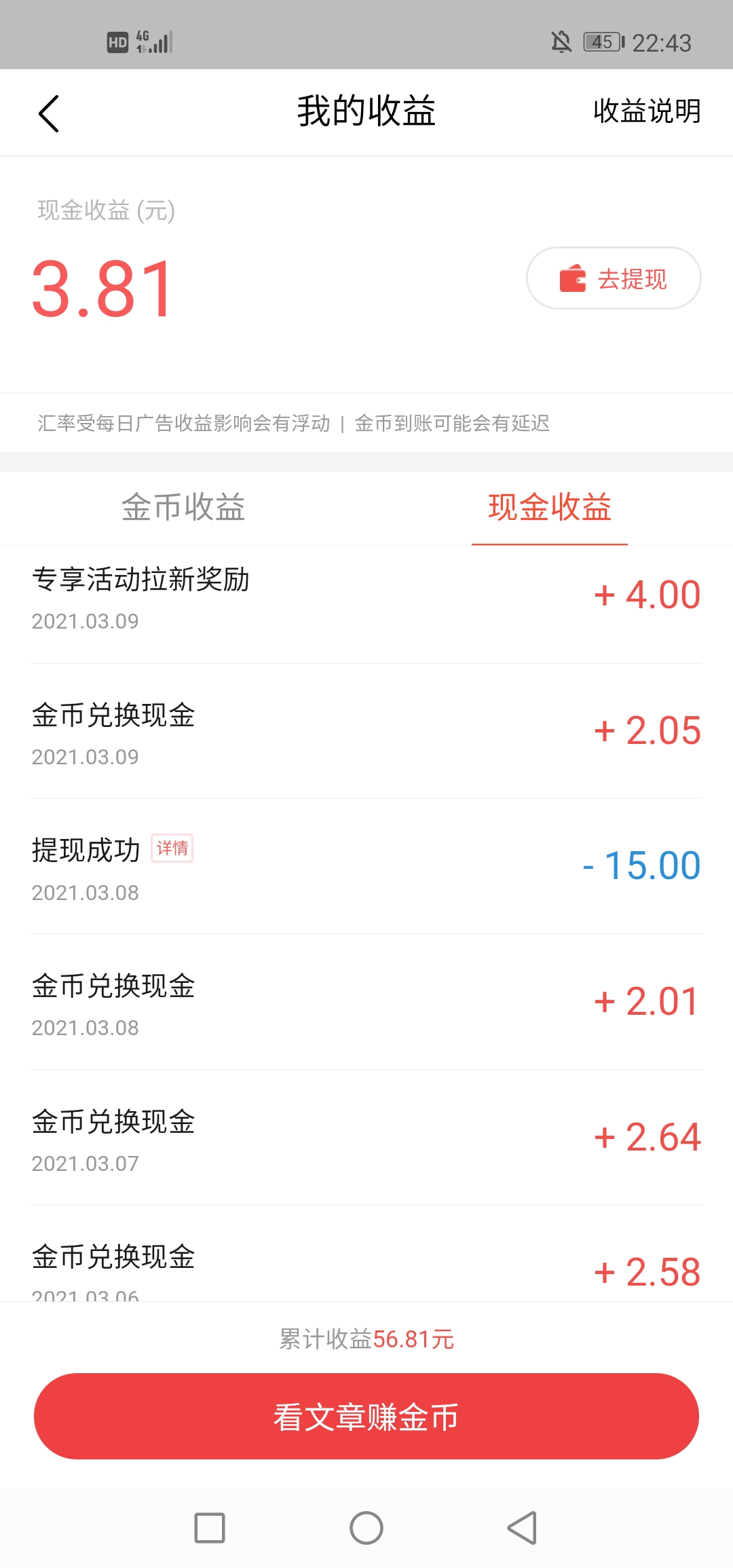Open 详情 next to 提现成功

click(x=172, y=849)
